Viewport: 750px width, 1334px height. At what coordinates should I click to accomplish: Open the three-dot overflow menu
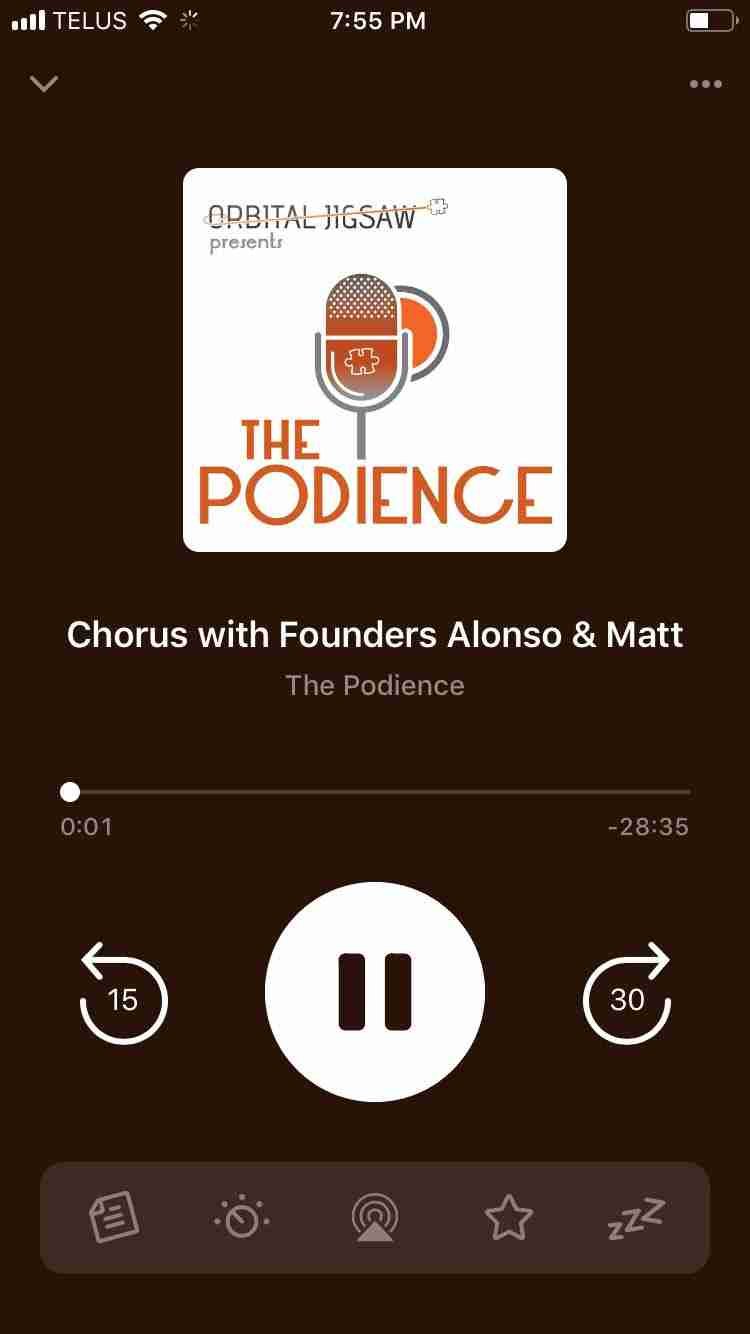tap(705, 84)
